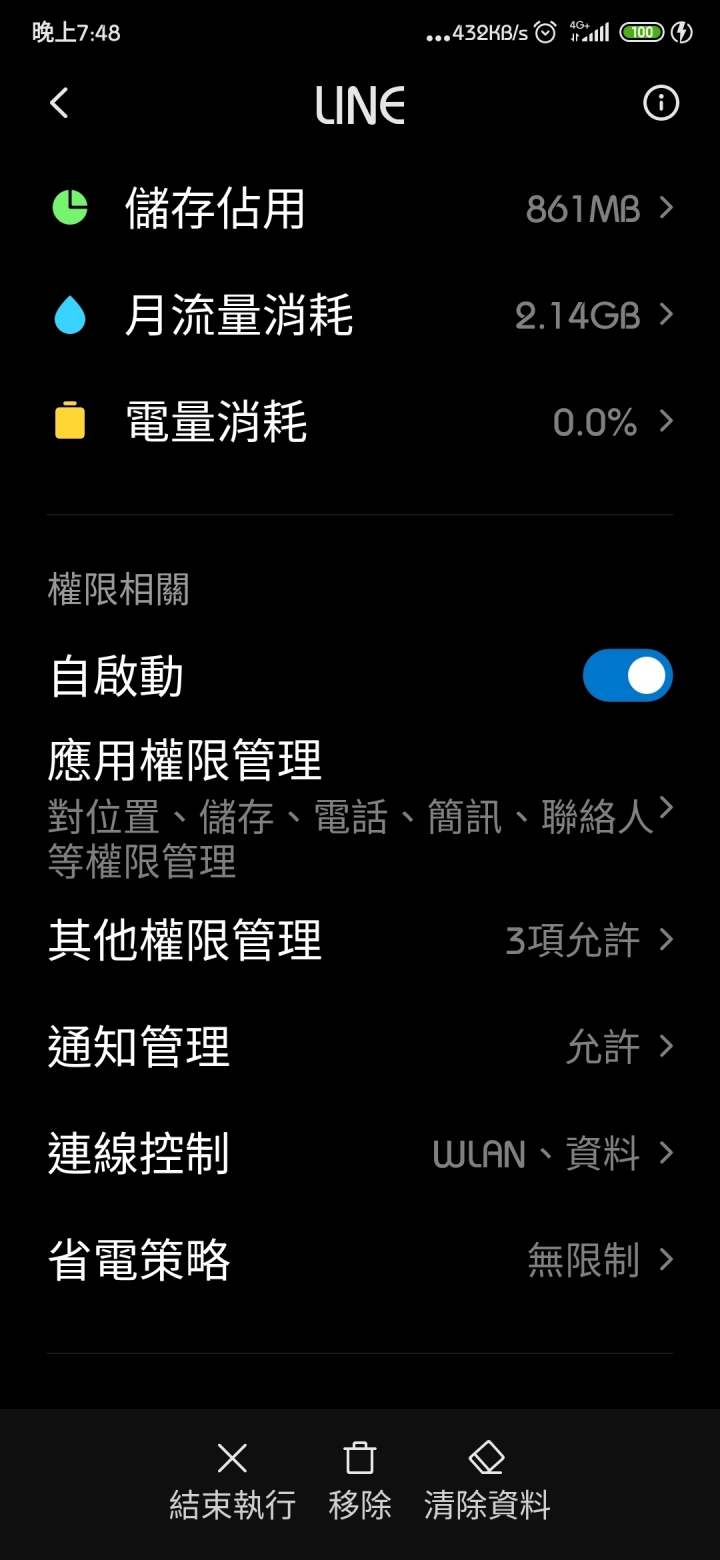Open 電量消耗 battery usage
720x1560 pixels.
[x=360, y=423]
